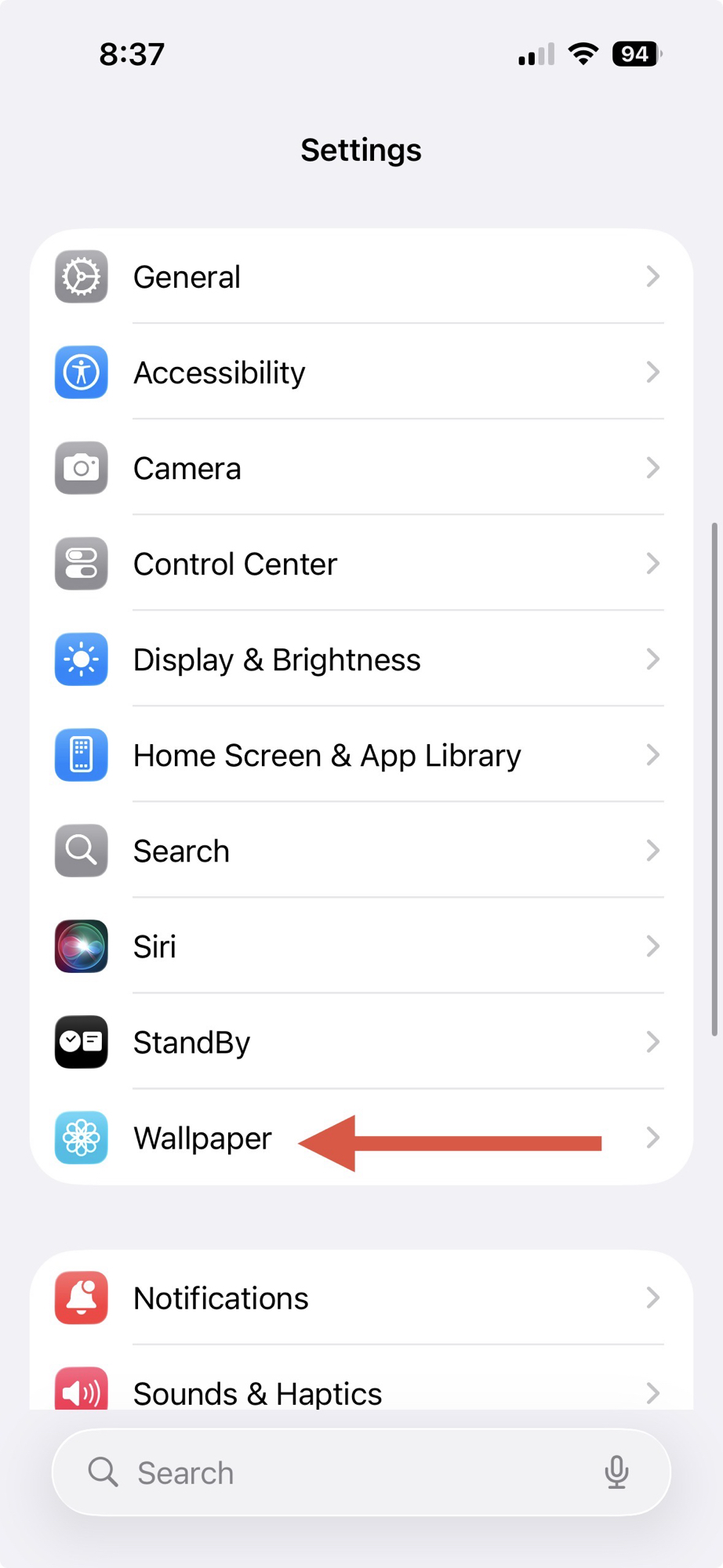Open StandBy settings
723x1568 pixels.
361,1042
